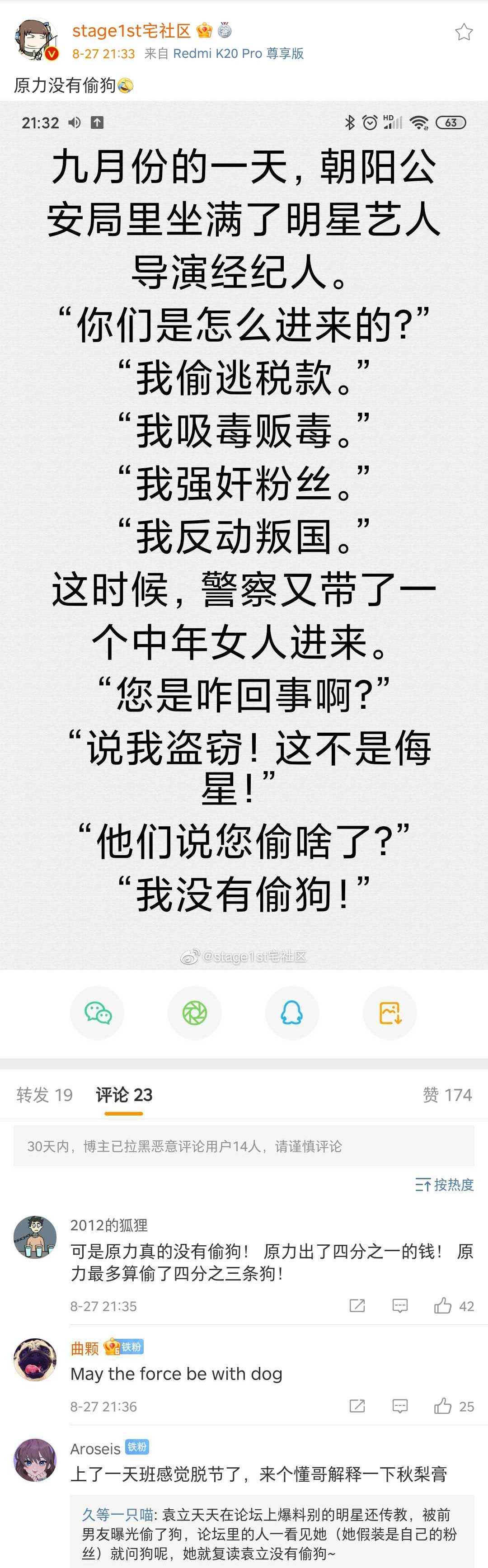Open 久等一只喵's profile link in the reply

pyautogui.click(x=117, y=1514)
